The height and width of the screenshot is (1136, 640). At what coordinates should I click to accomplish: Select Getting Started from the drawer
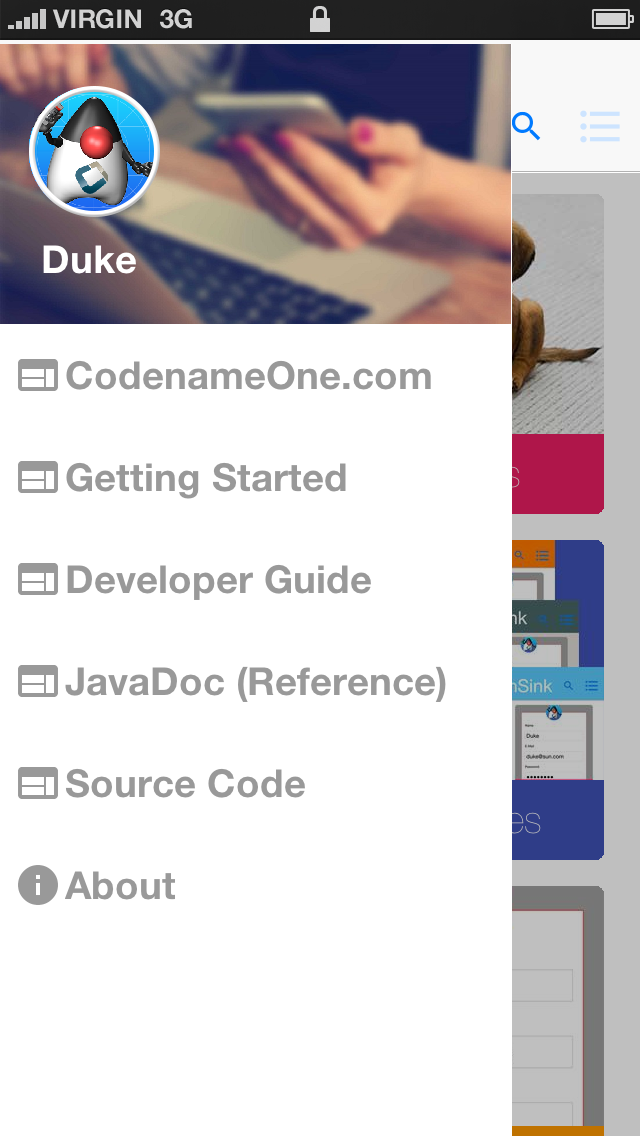(x=206, y=479)
